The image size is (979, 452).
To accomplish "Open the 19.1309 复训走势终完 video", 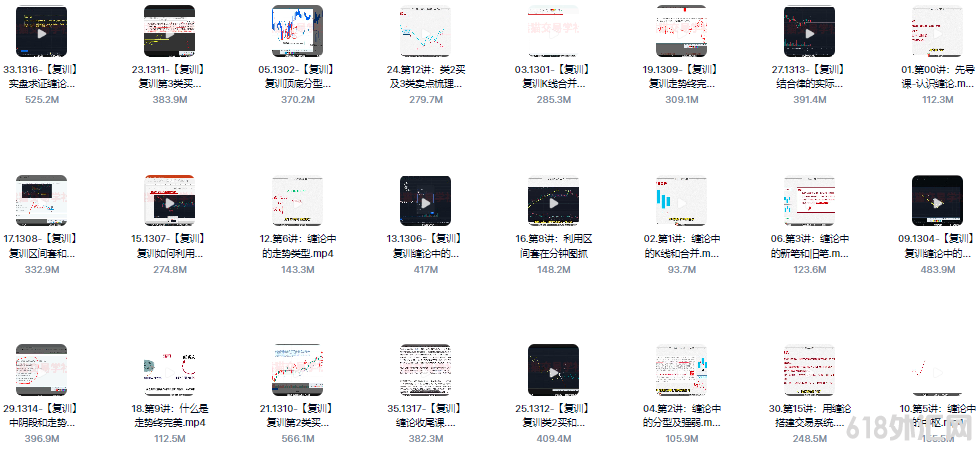I will click(681, 31).
